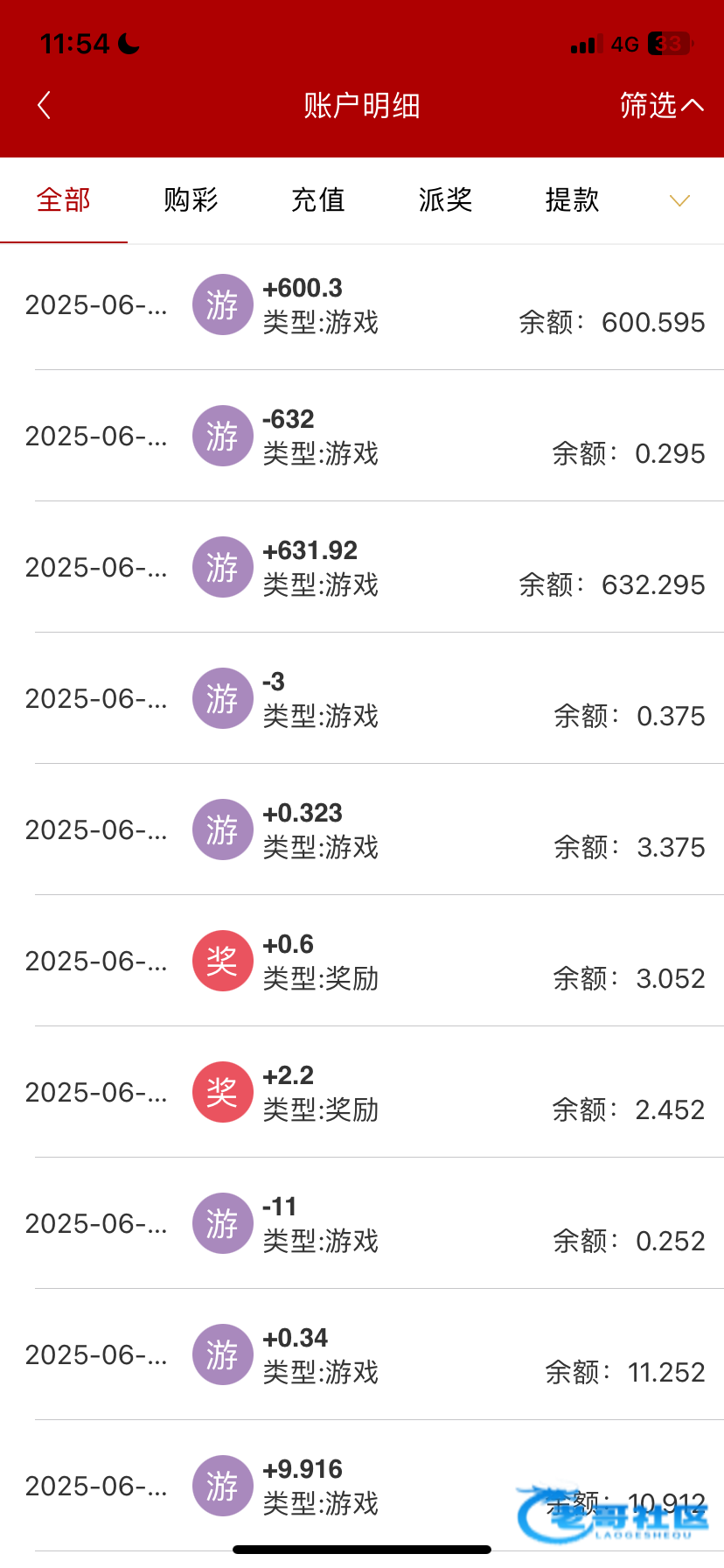Screen dimensions: 724x1568
Task: View the 提款 tab
Action: (572, 200)
